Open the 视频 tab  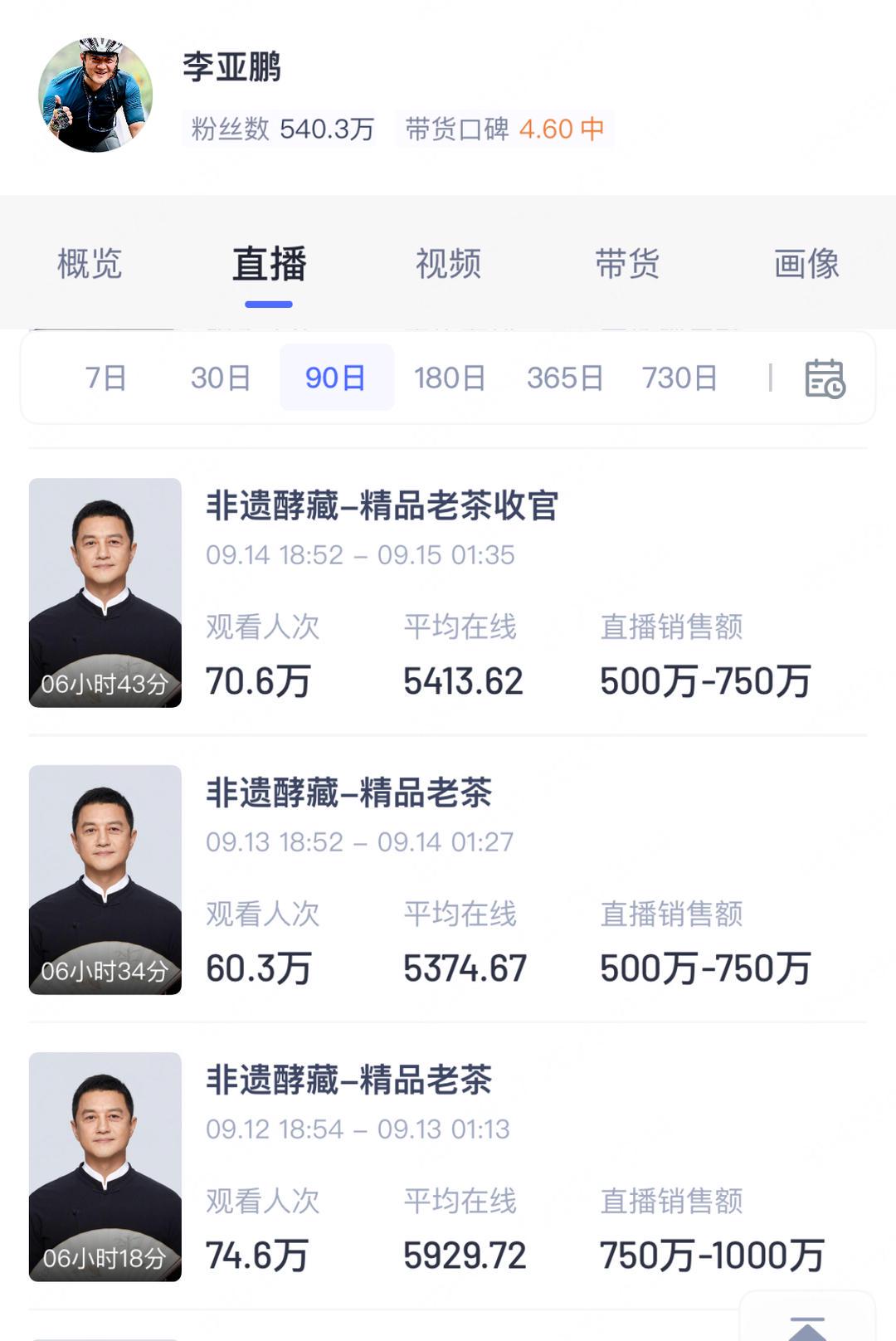448,264
